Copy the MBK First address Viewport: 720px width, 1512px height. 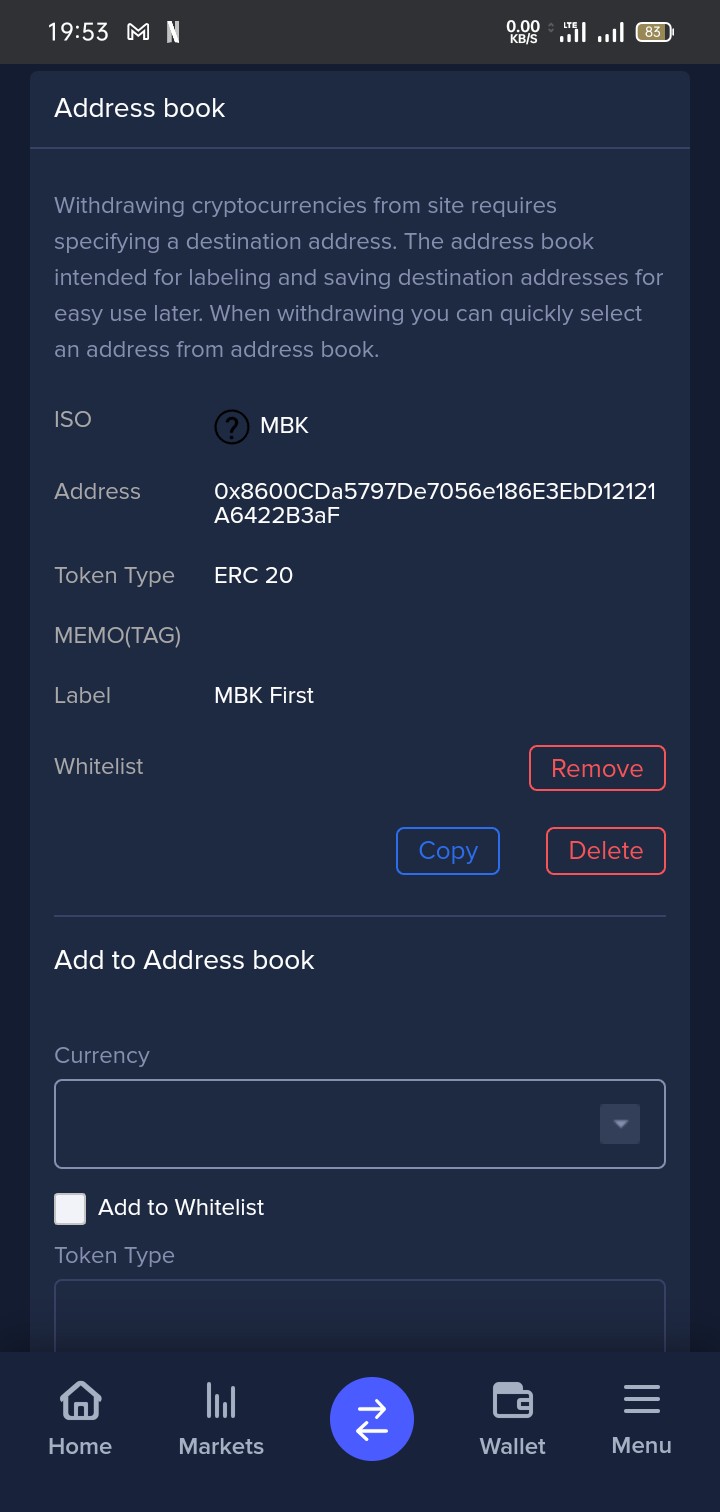click(448, 851)
